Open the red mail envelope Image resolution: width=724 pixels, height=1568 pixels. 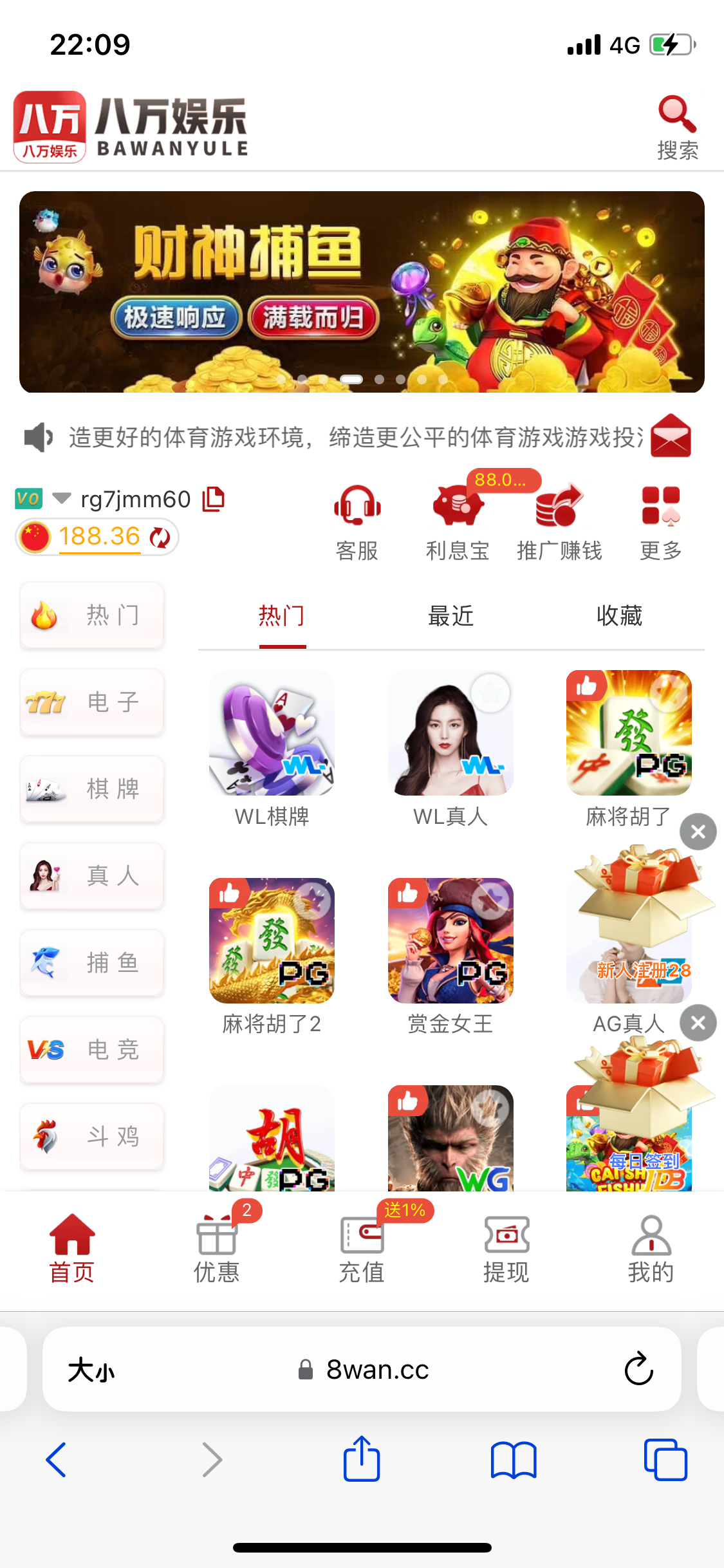(x=671, y=436)
